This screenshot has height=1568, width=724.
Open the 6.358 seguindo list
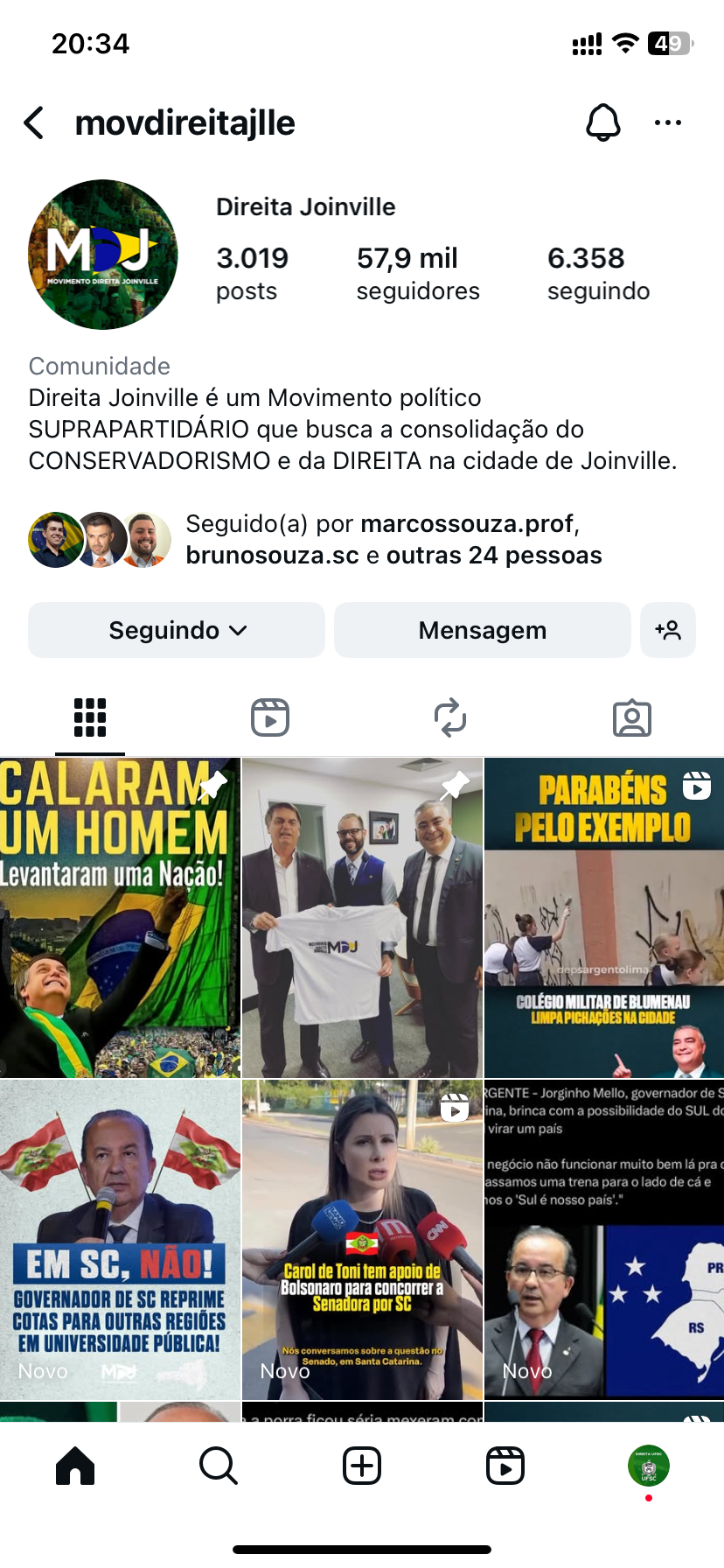click(x=598, y=273)
